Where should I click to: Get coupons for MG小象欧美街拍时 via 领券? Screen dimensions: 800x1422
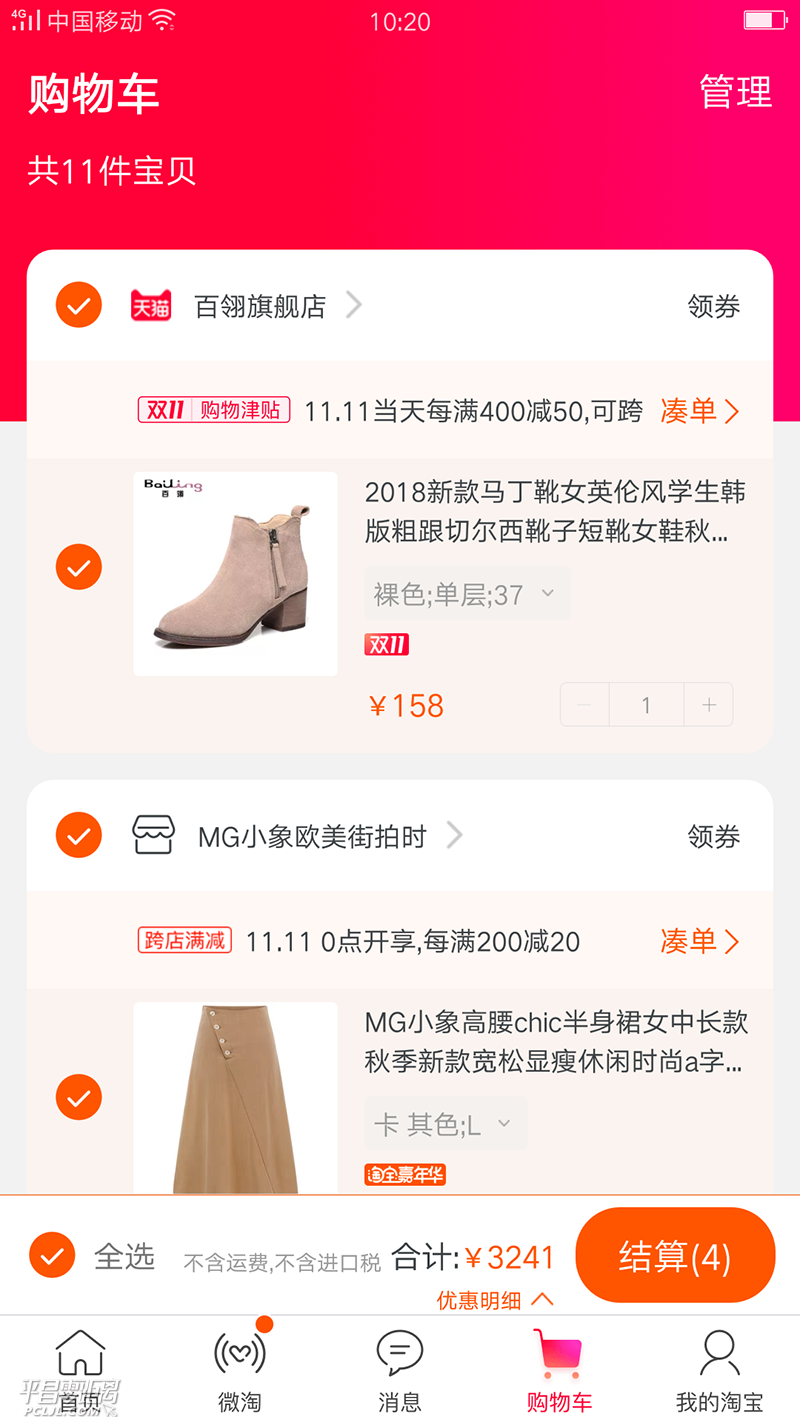click(713, 836)
